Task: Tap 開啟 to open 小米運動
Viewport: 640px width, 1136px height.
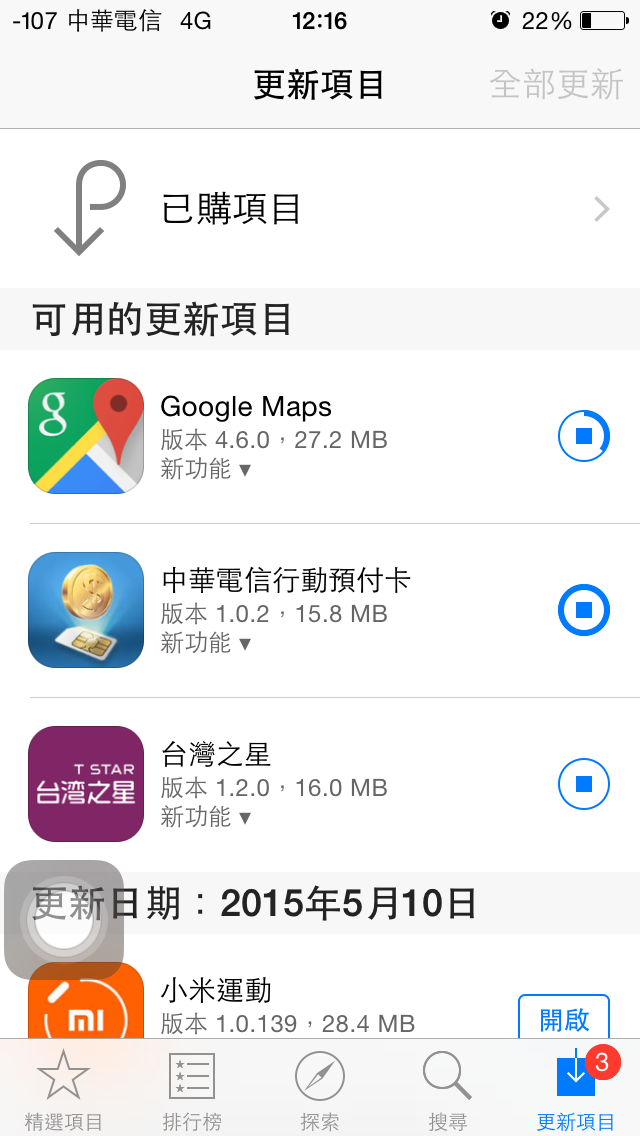Action: coord(564,1018)
